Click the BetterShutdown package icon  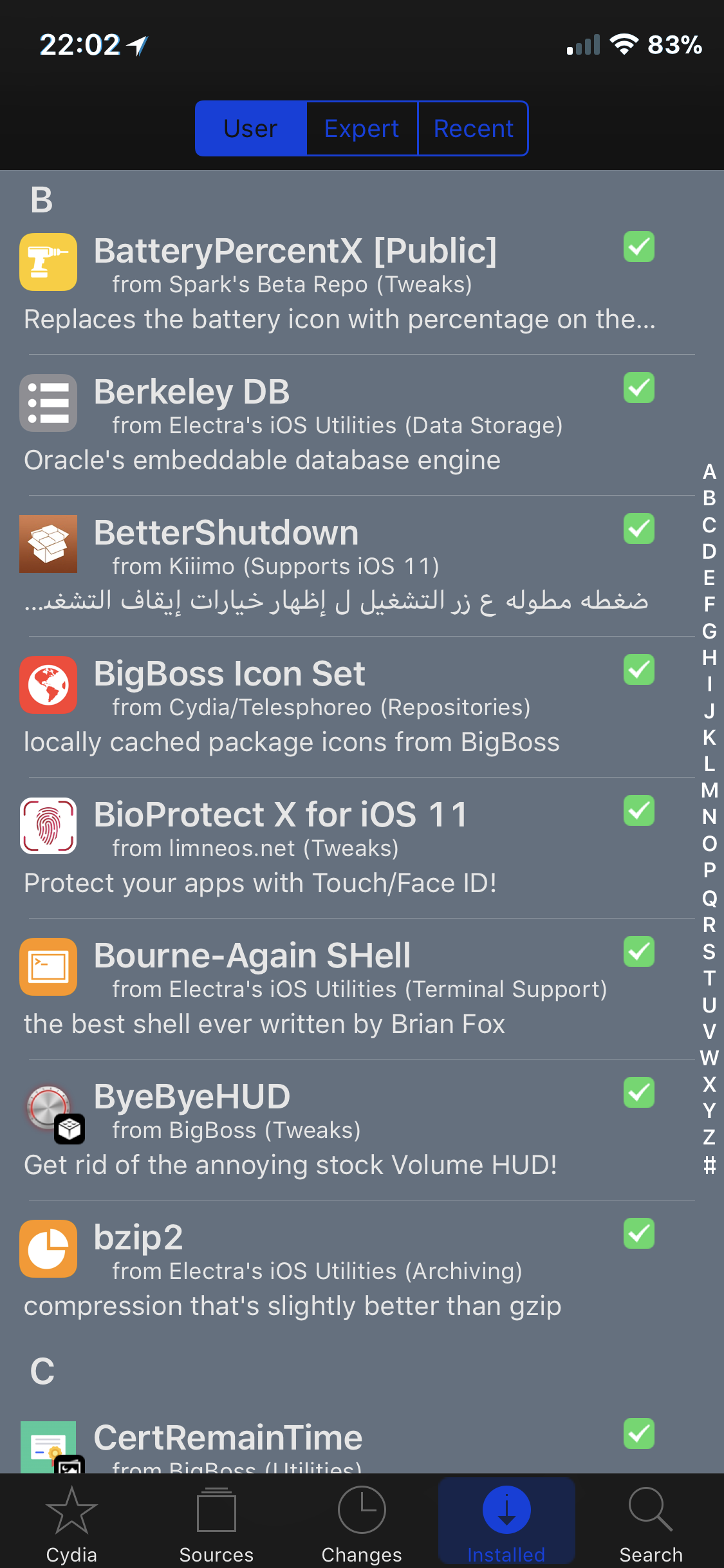[48, 544]
